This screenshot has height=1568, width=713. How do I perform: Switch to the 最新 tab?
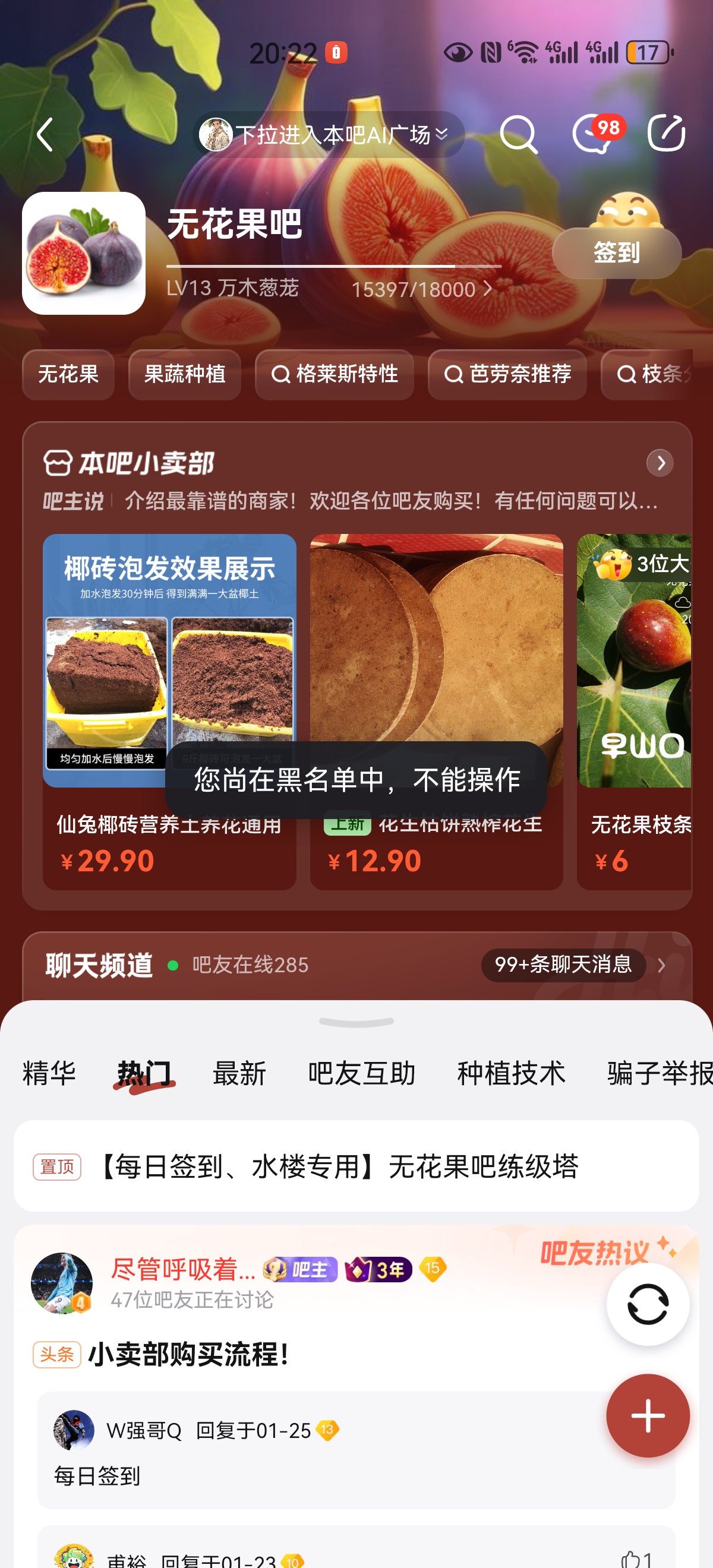pos(239,1073)
